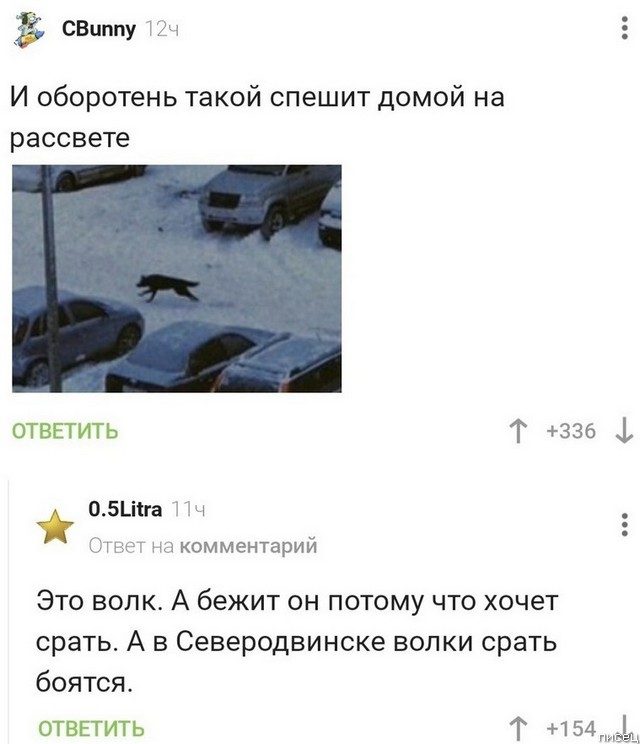Upvote CBunny's comment with +336
The height and width of the screenshot is (744, 640).
pos(519,431)
